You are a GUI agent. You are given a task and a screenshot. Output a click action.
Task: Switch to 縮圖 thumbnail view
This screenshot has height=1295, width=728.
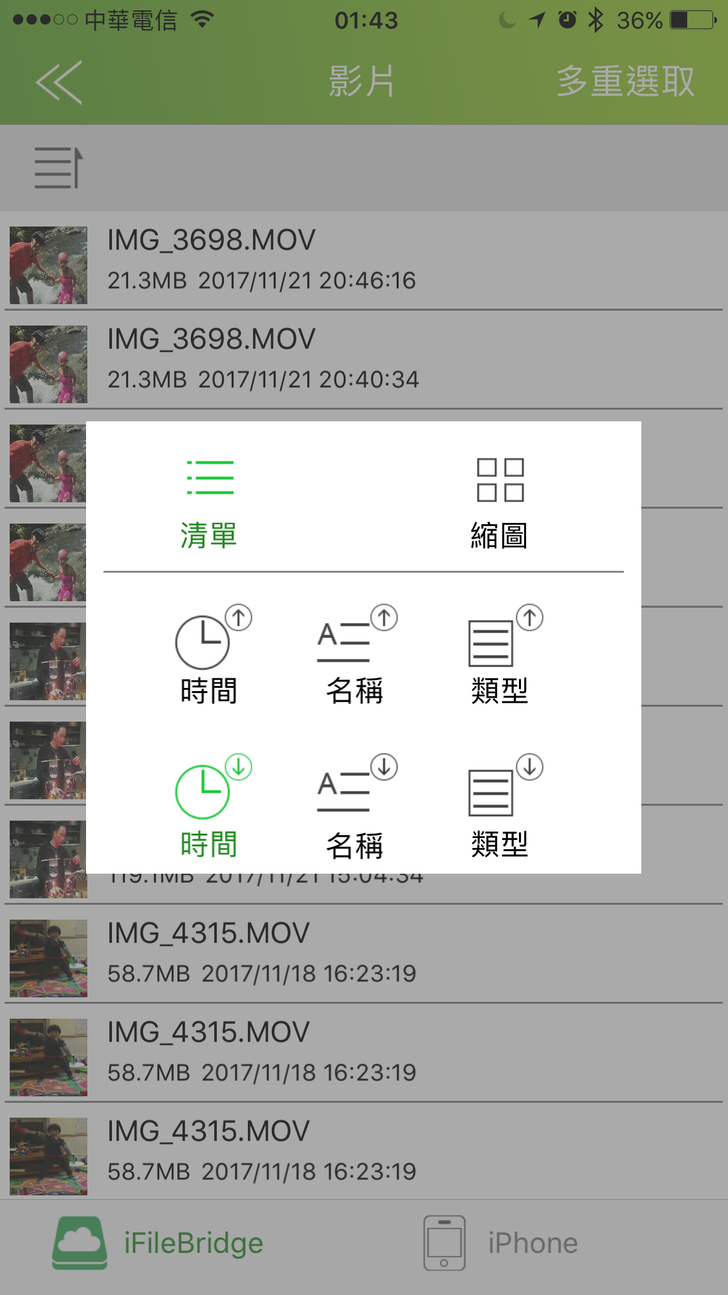[x=499, y=502]
